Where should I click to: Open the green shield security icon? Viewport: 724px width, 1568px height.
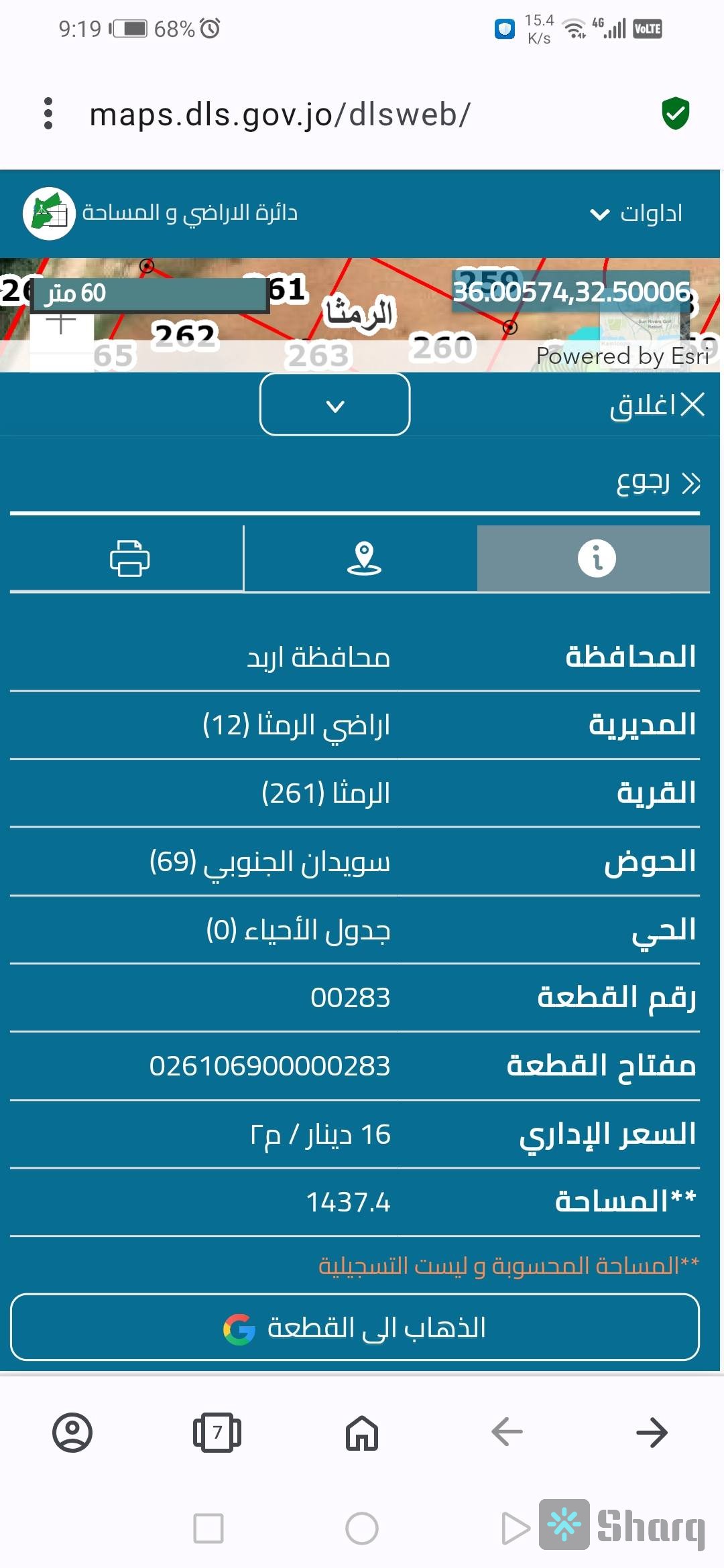click(x=675, y=113)
